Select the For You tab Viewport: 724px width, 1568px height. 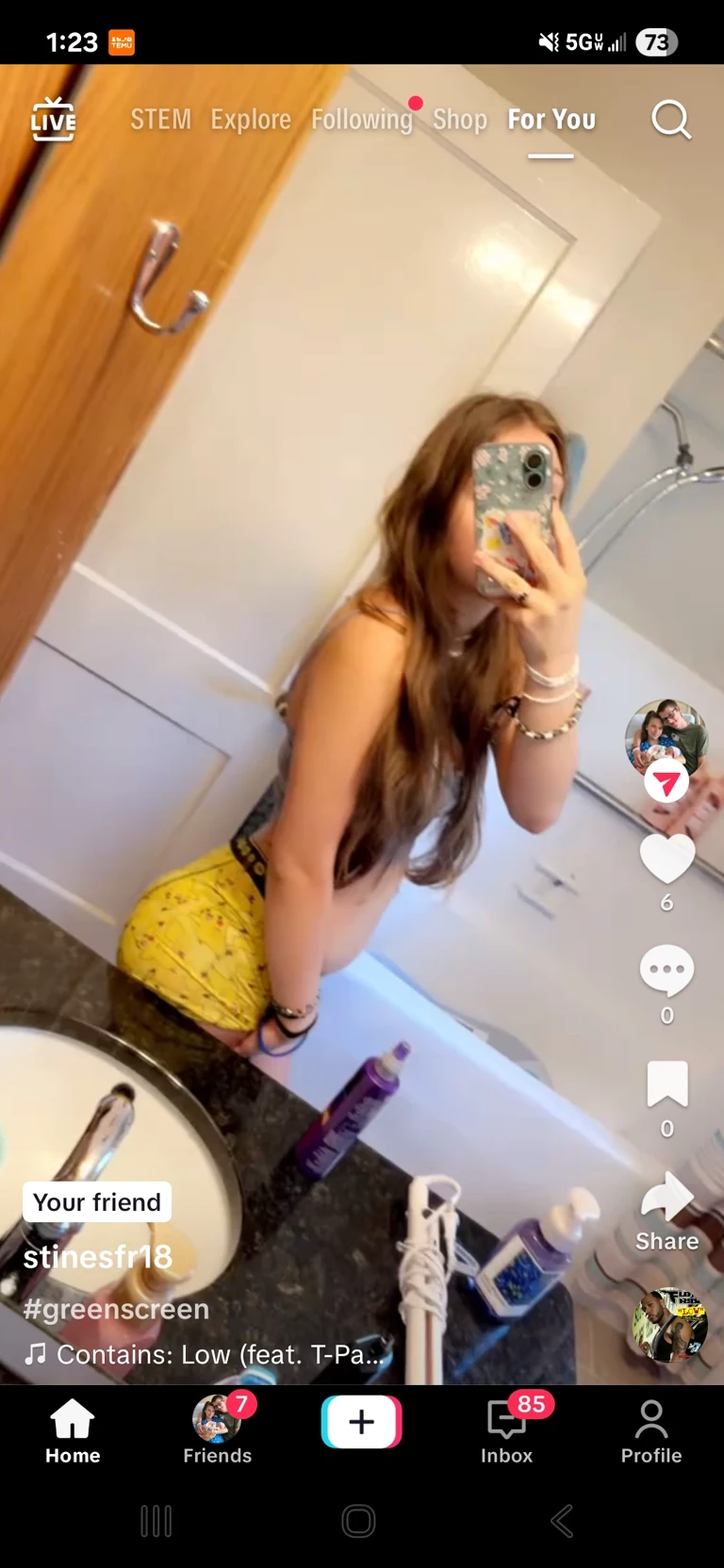point(551,120)
